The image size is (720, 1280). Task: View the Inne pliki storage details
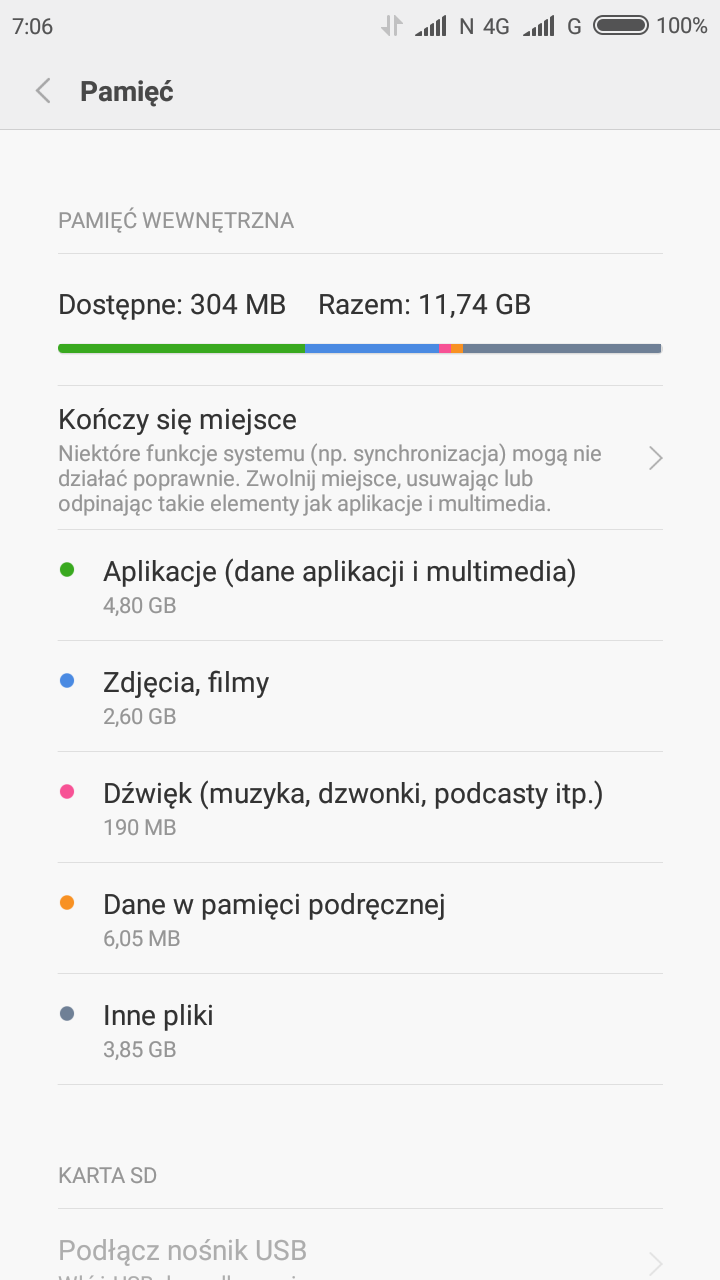pos(360,1030)
